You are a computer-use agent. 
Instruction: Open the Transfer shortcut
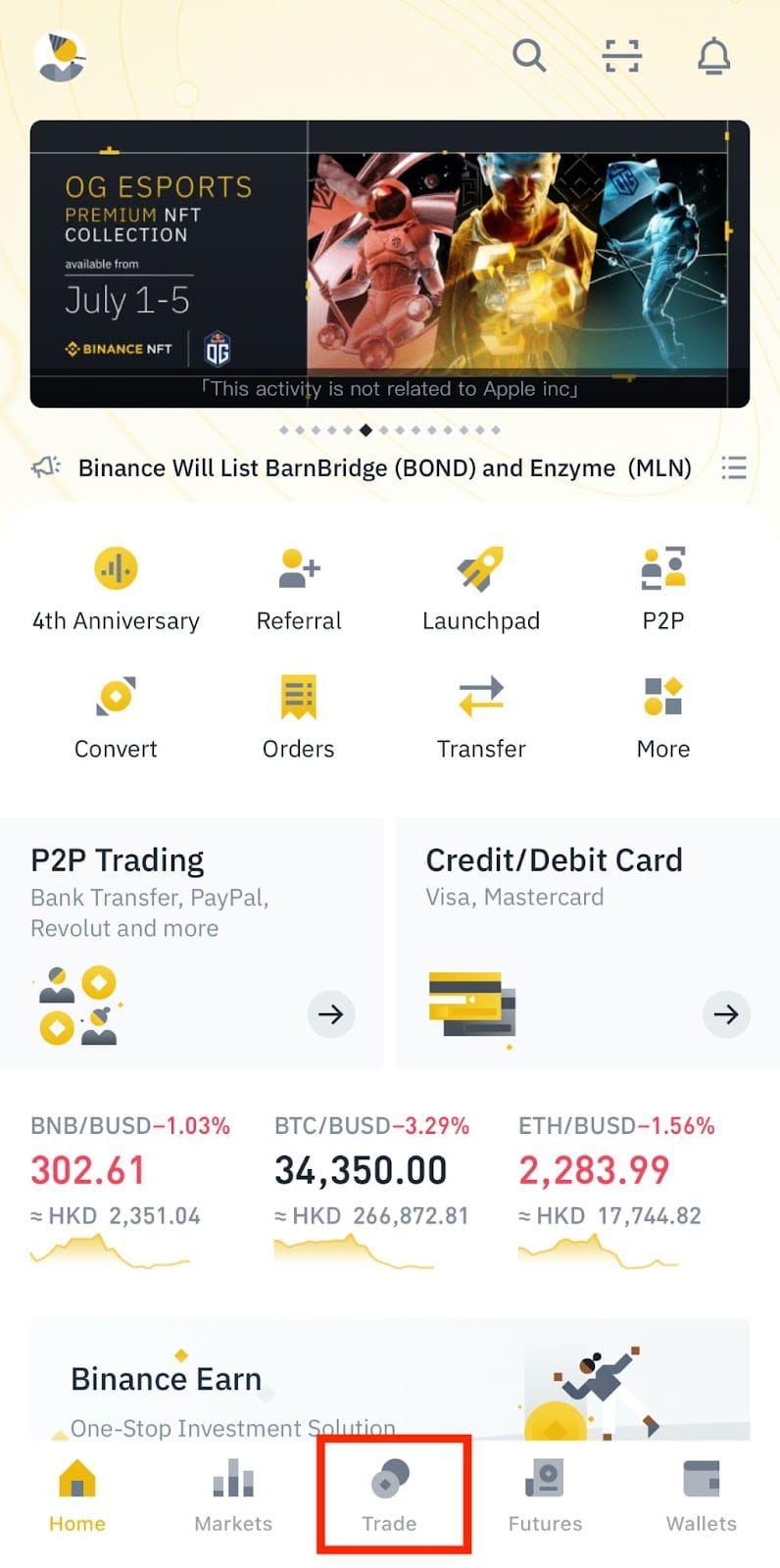point(480,717)
